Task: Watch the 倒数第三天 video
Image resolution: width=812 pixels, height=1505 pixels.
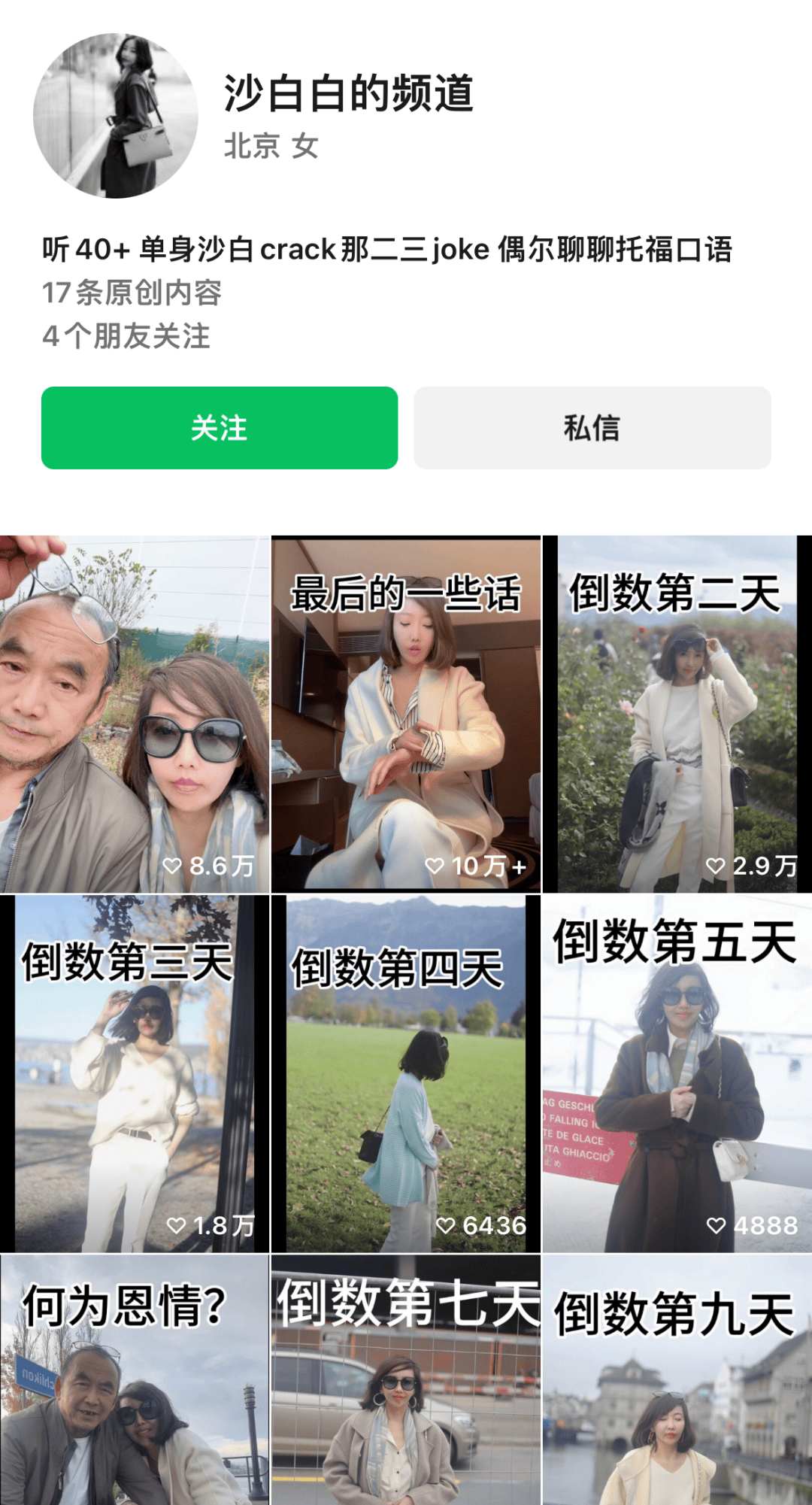Action: tap(135, 1073)
